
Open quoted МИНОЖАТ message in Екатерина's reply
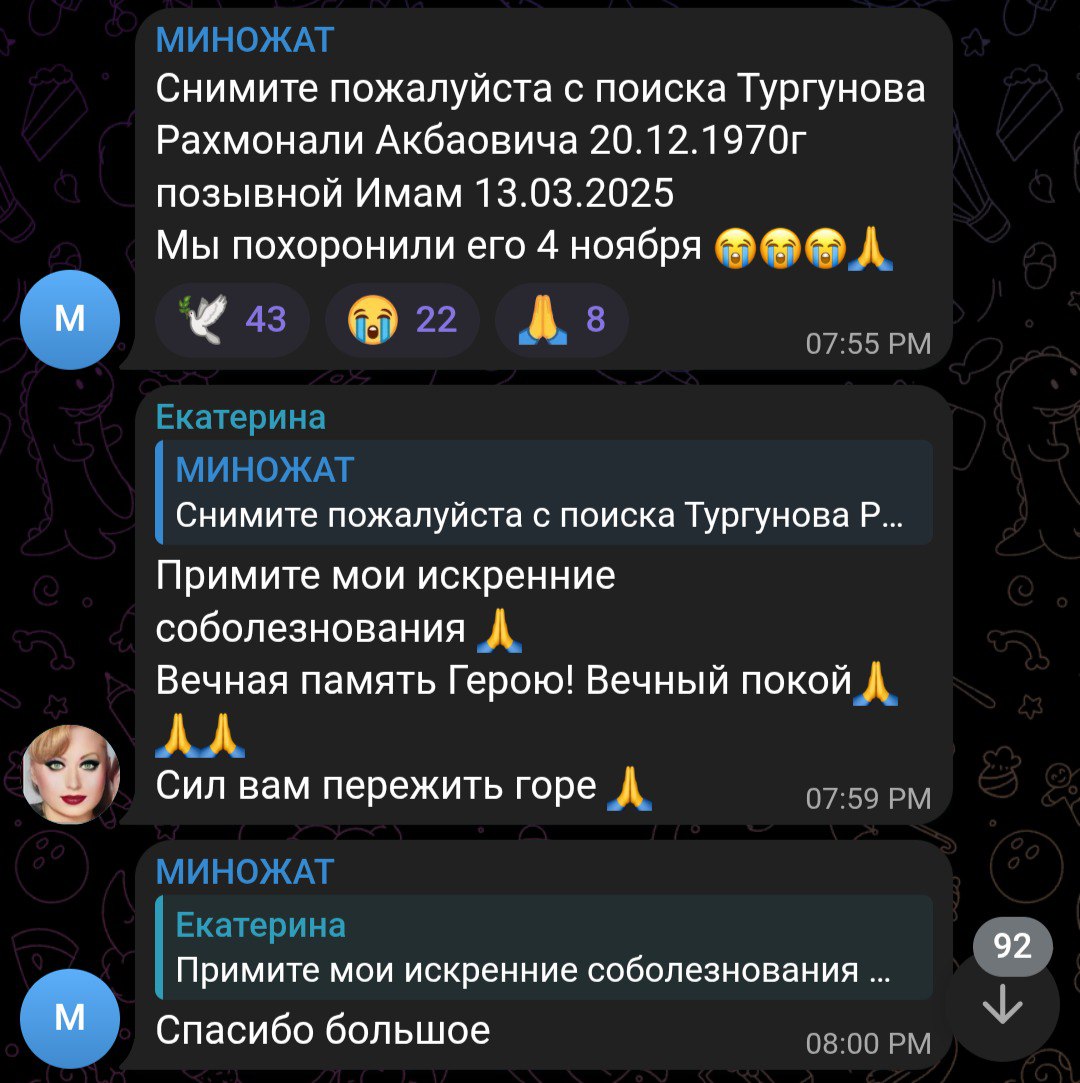543,492
